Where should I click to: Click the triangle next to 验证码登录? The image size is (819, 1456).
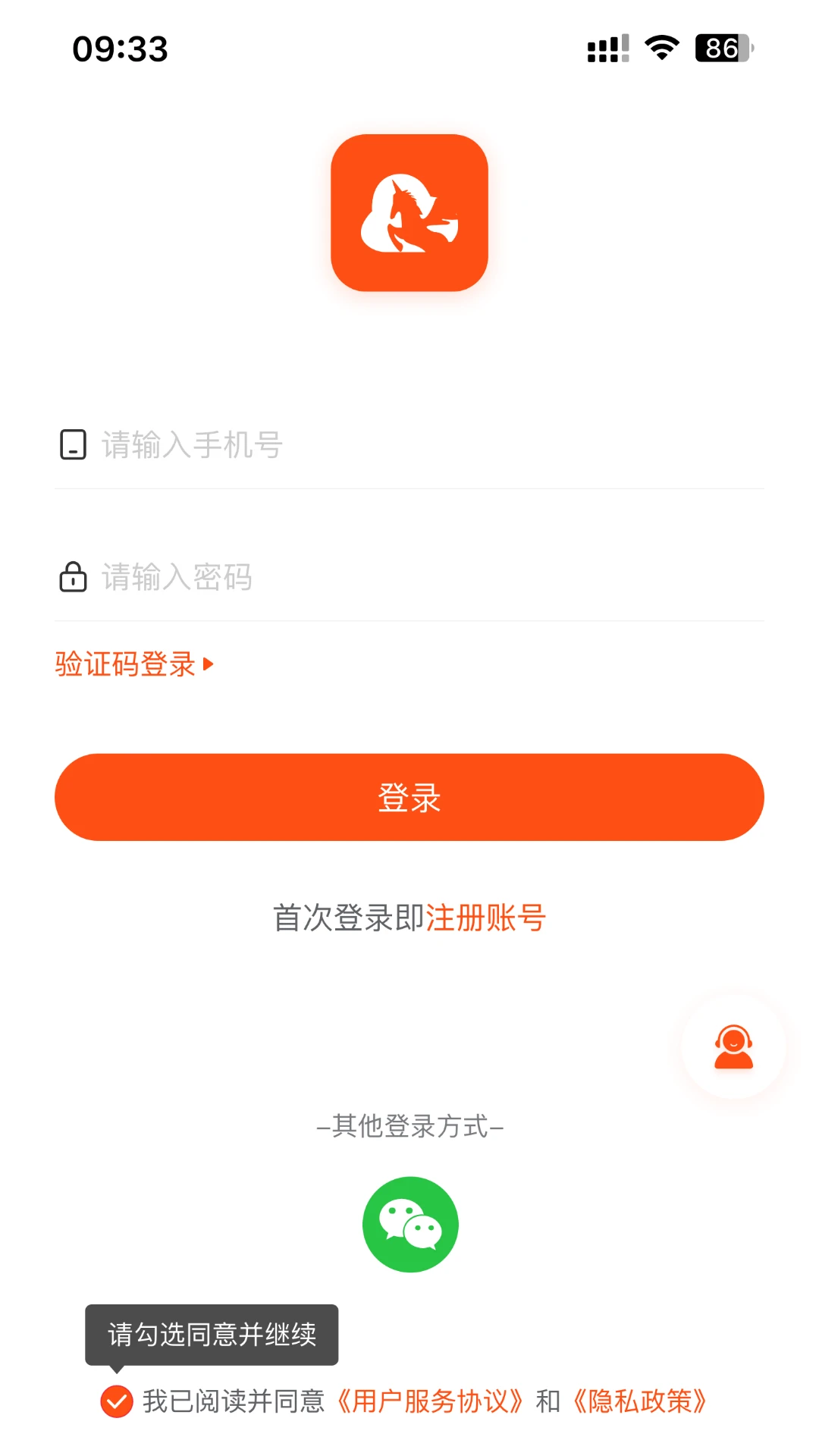pos(208,663)
